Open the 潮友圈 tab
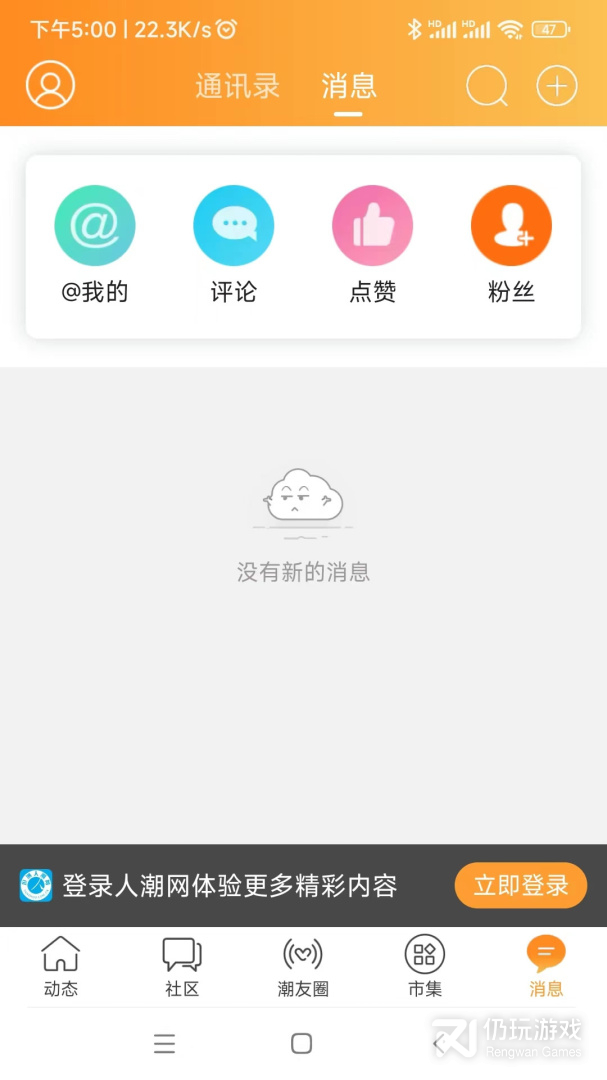 tap(303, 967)
